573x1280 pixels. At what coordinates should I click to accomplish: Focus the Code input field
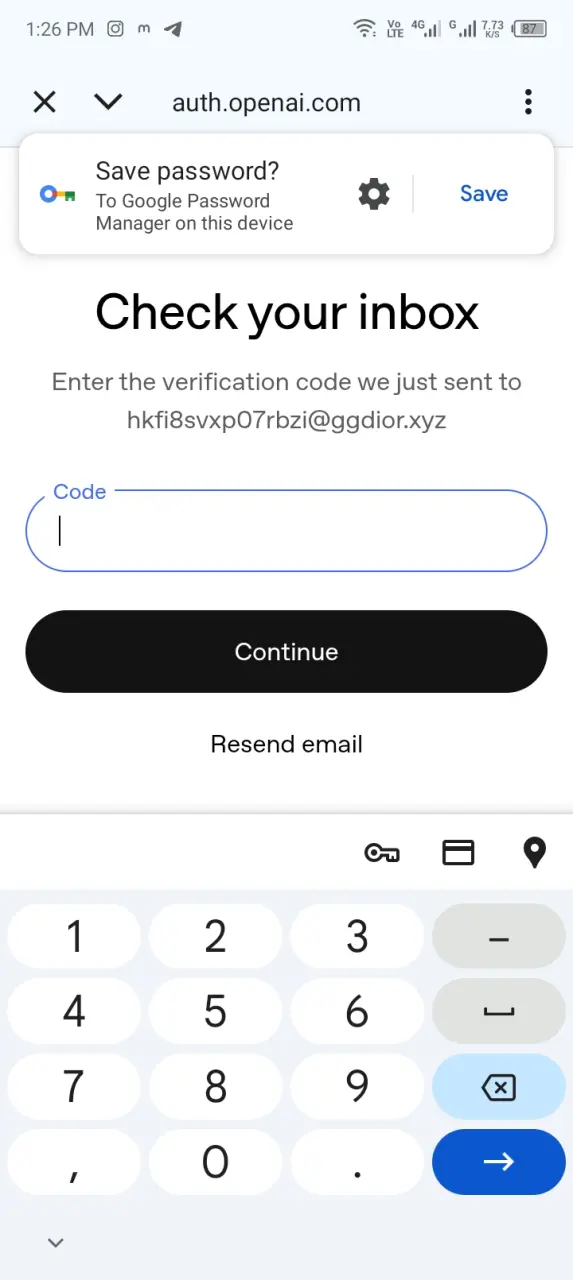[x=286, y=531]
